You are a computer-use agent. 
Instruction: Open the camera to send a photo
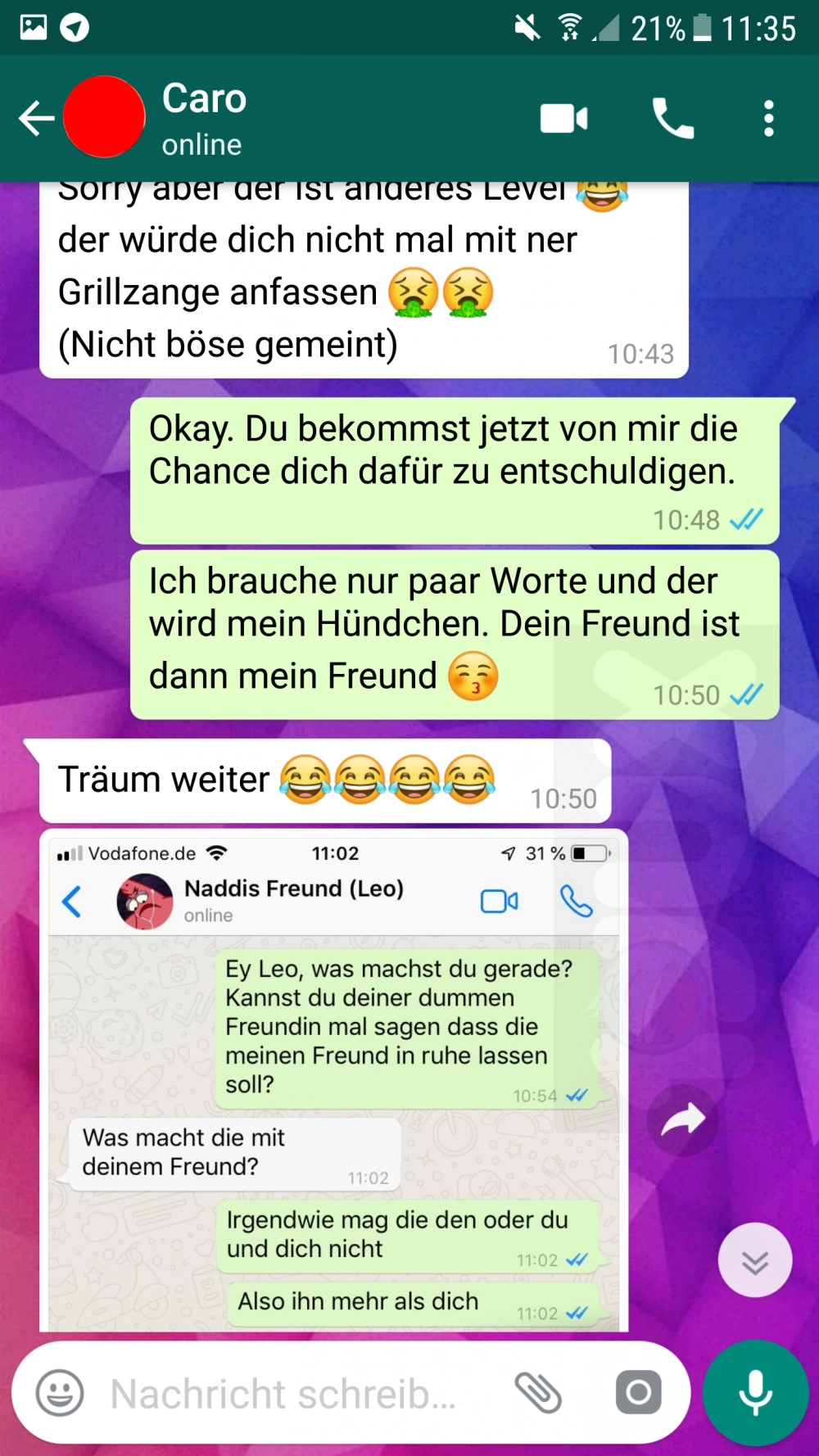pos(638,1392)
